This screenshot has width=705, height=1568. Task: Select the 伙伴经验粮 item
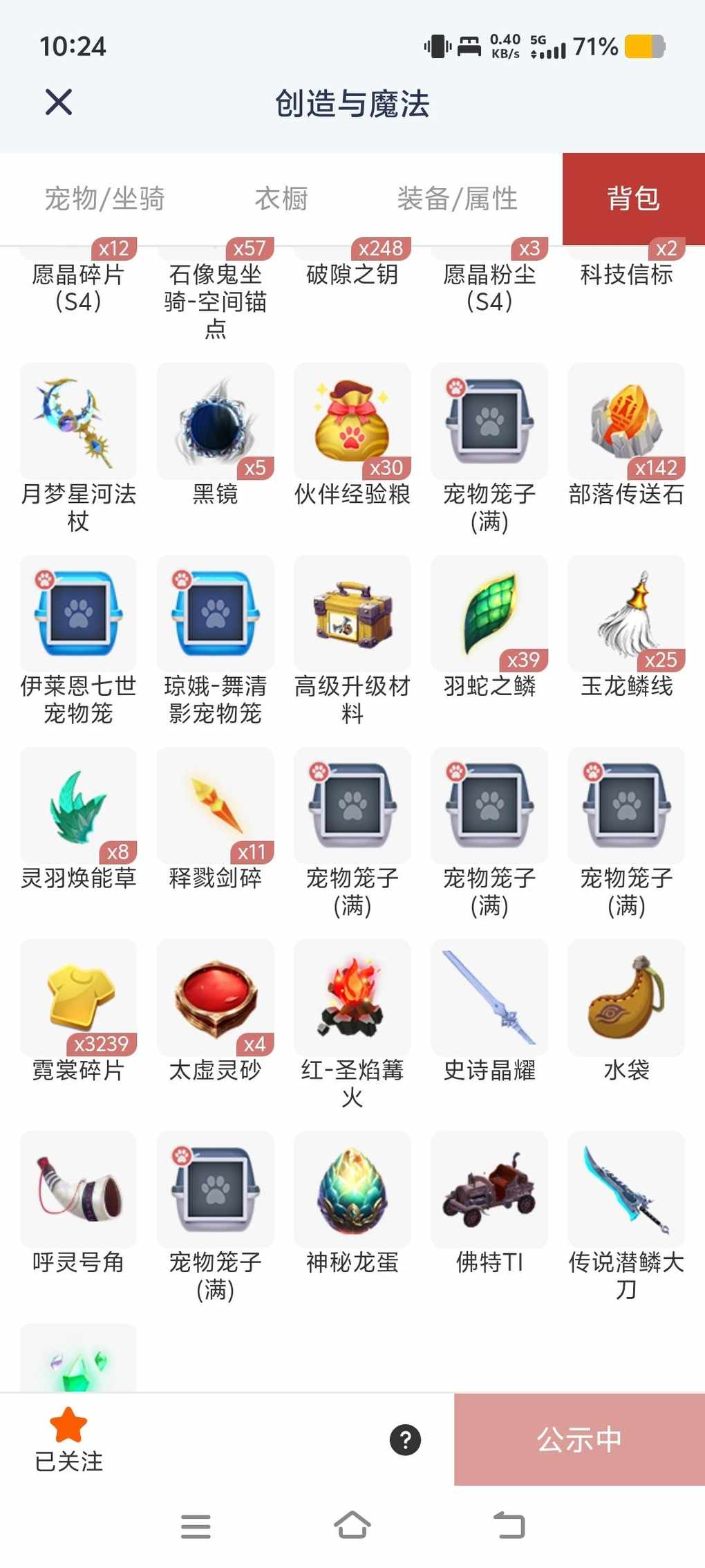pos(352,422)
